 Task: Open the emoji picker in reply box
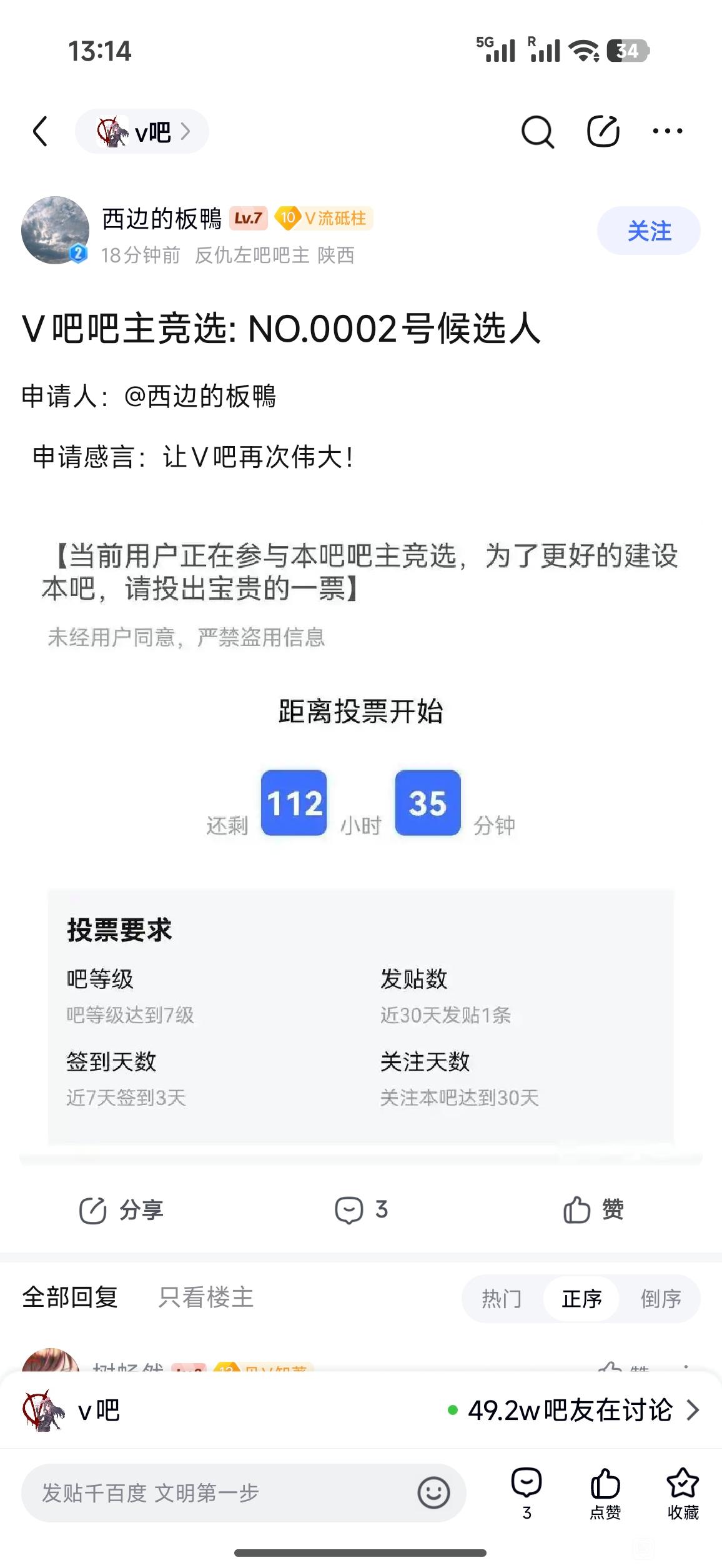tap(433, 1493)
